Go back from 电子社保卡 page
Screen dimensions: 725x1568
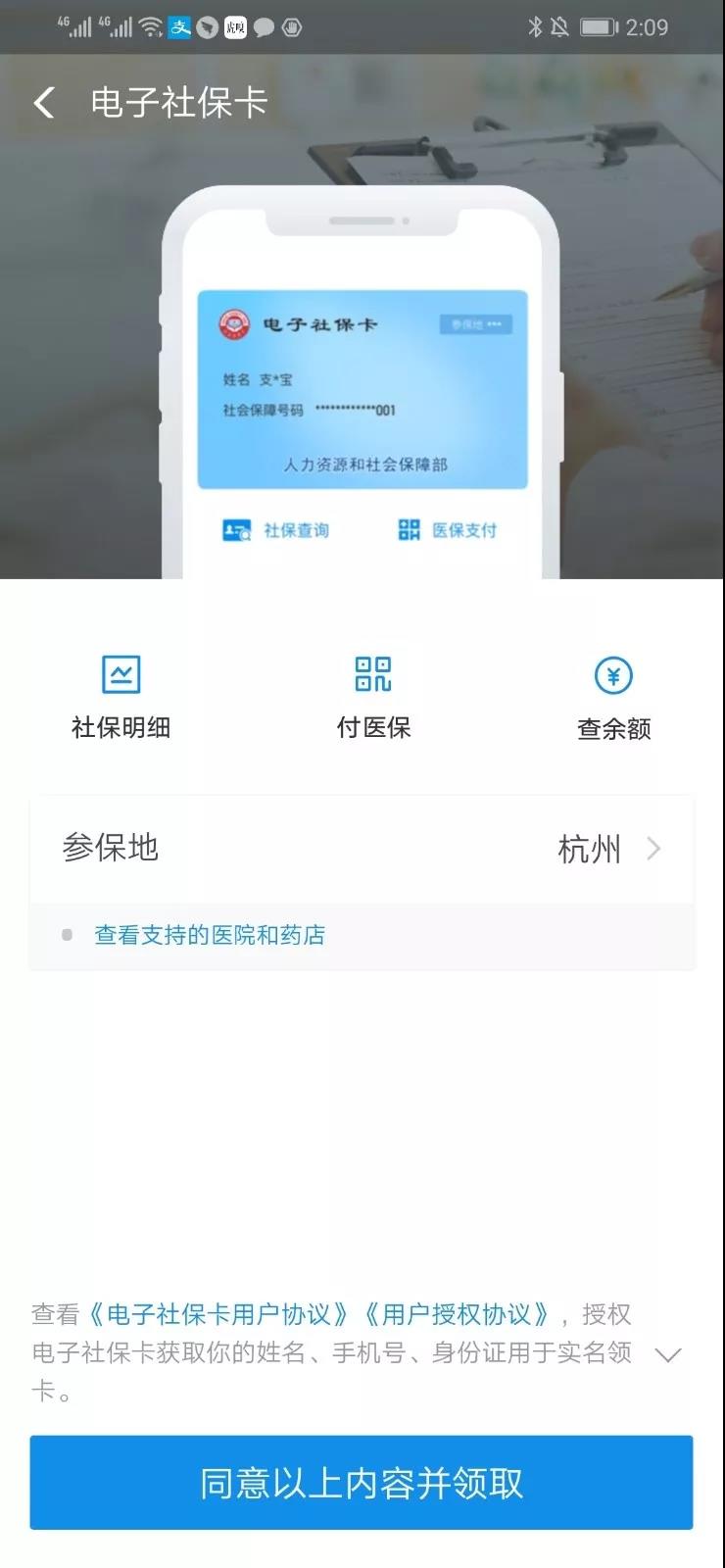point(44,103)
